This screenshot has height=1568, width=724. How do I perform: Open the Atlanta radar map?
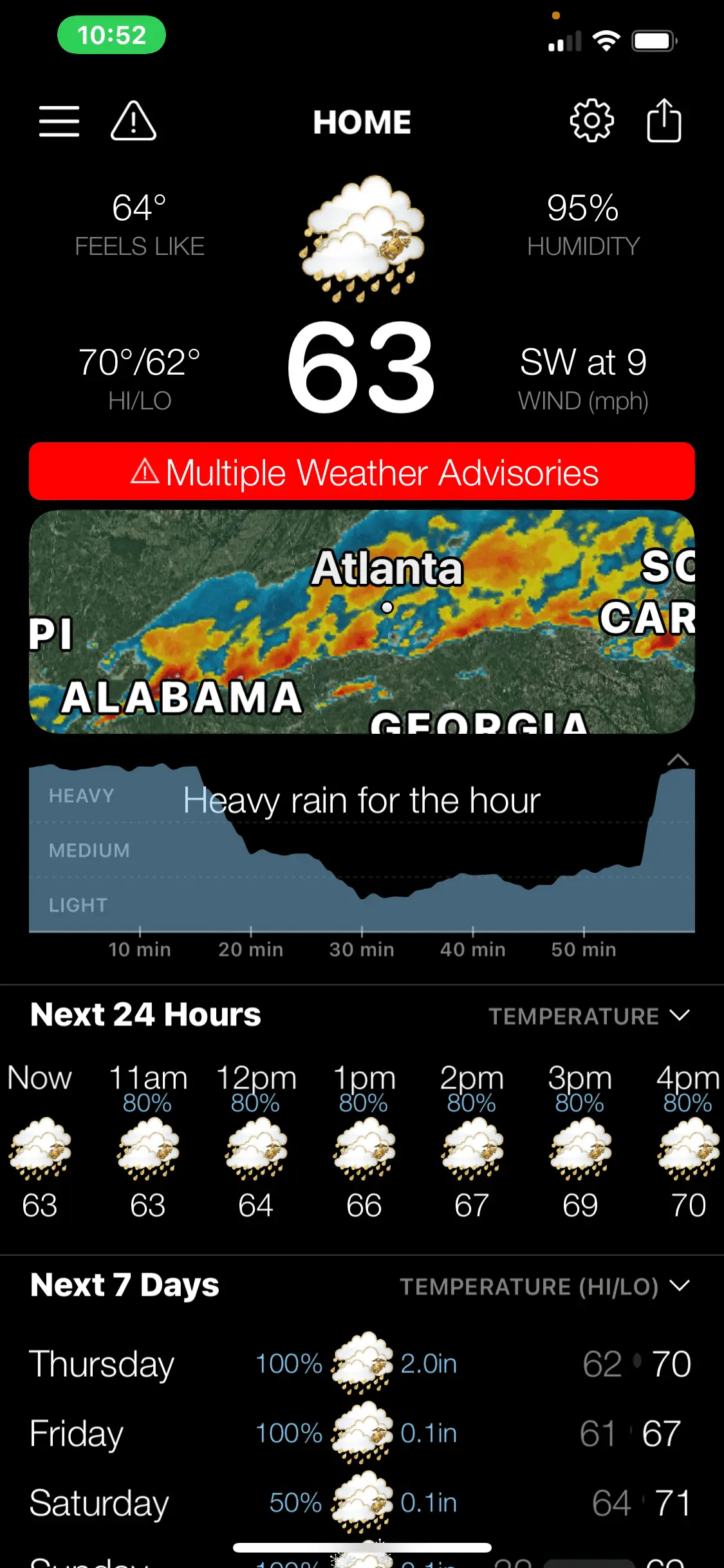pos(362,621)
